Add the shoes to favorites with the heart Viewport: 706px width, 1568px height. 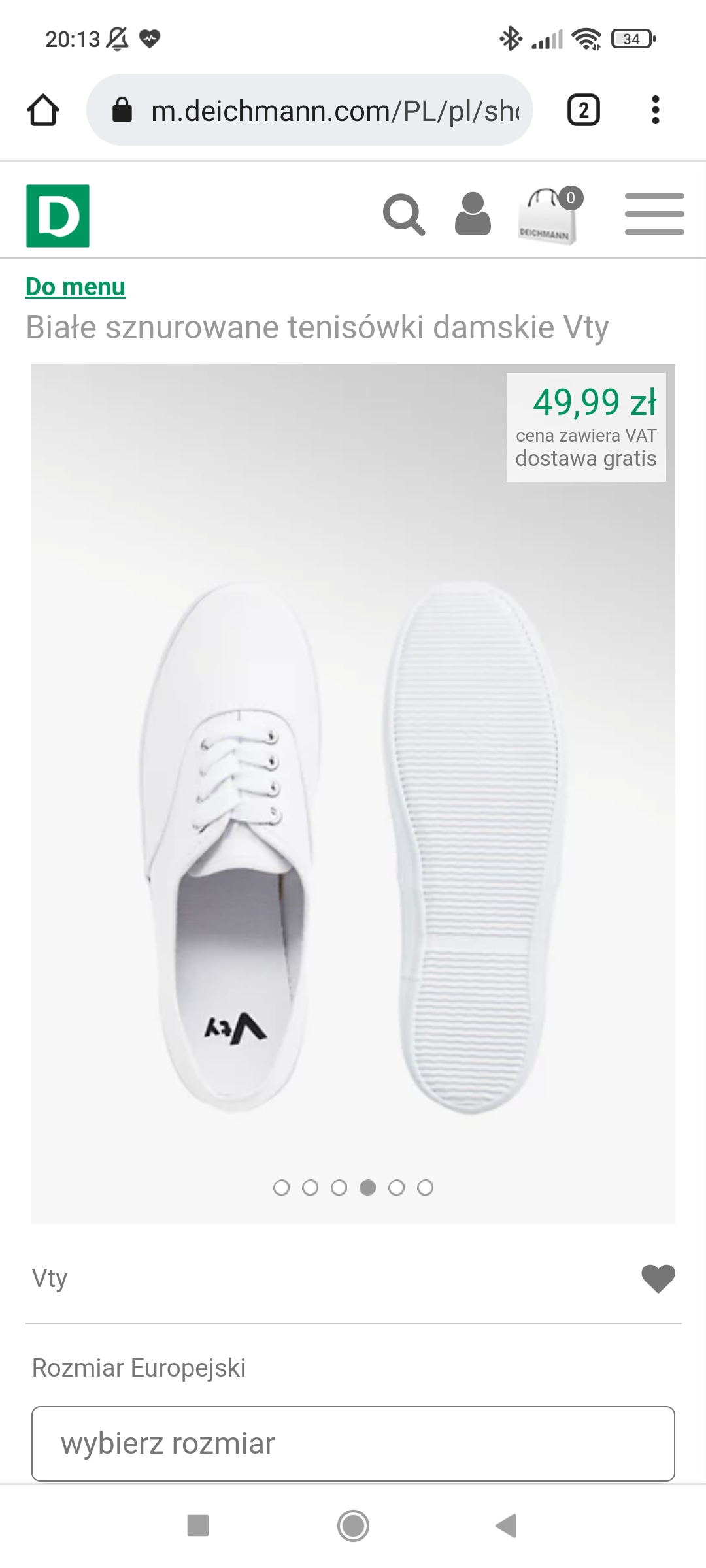tap(658, 1279)
